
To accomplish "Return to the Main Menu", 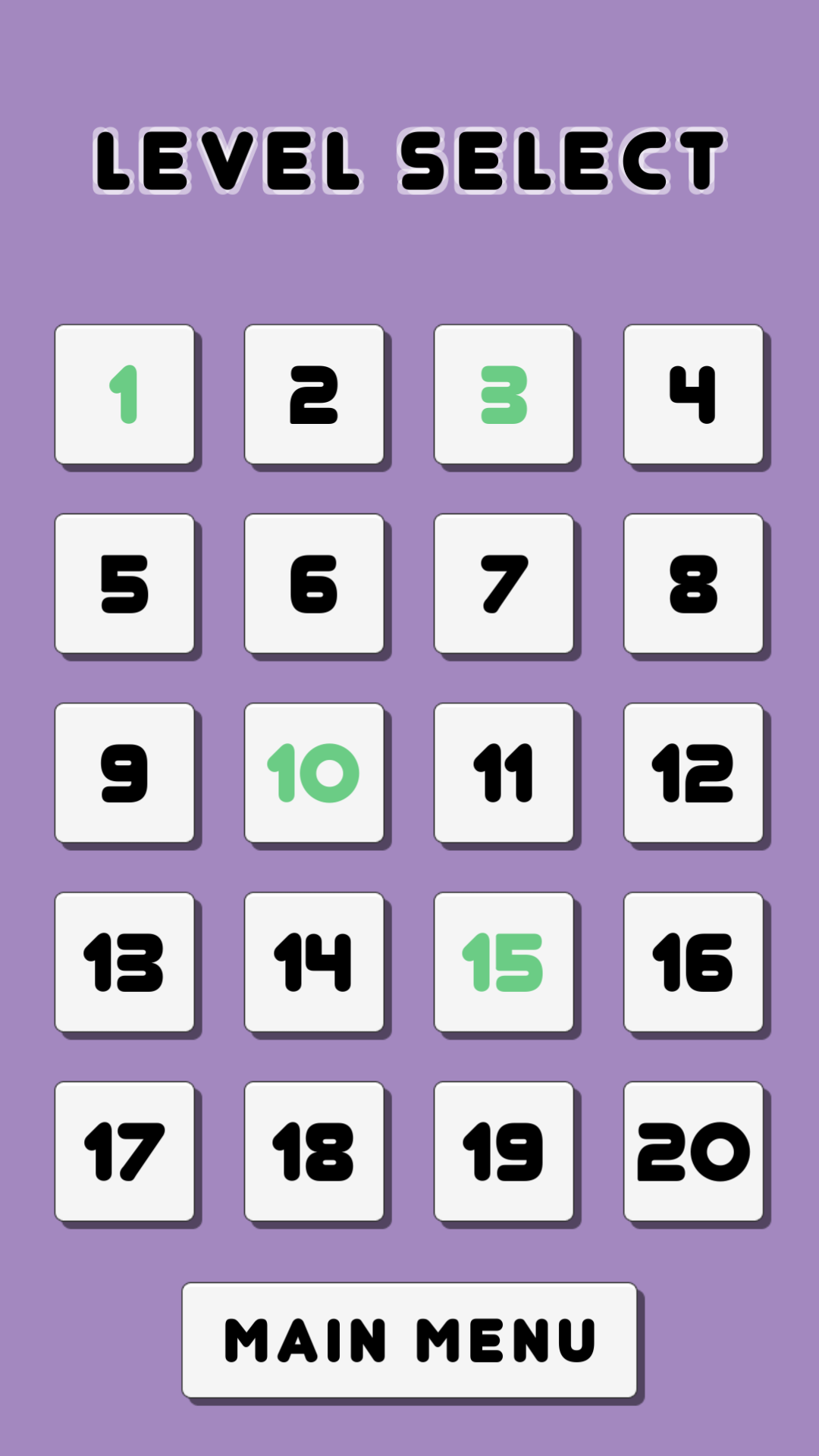I will click(x=409, y=1340).
